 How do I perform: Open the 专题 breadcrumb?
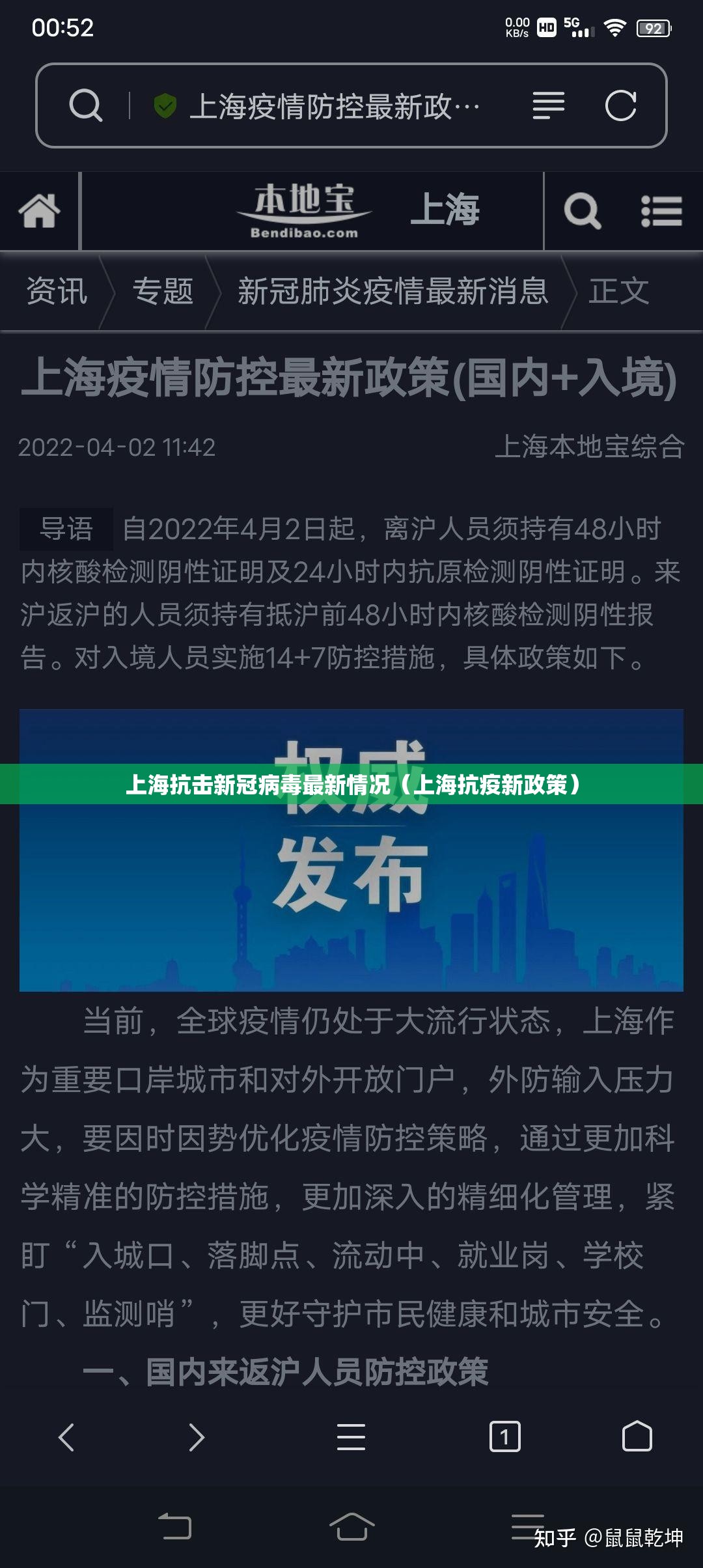point(163,290)
